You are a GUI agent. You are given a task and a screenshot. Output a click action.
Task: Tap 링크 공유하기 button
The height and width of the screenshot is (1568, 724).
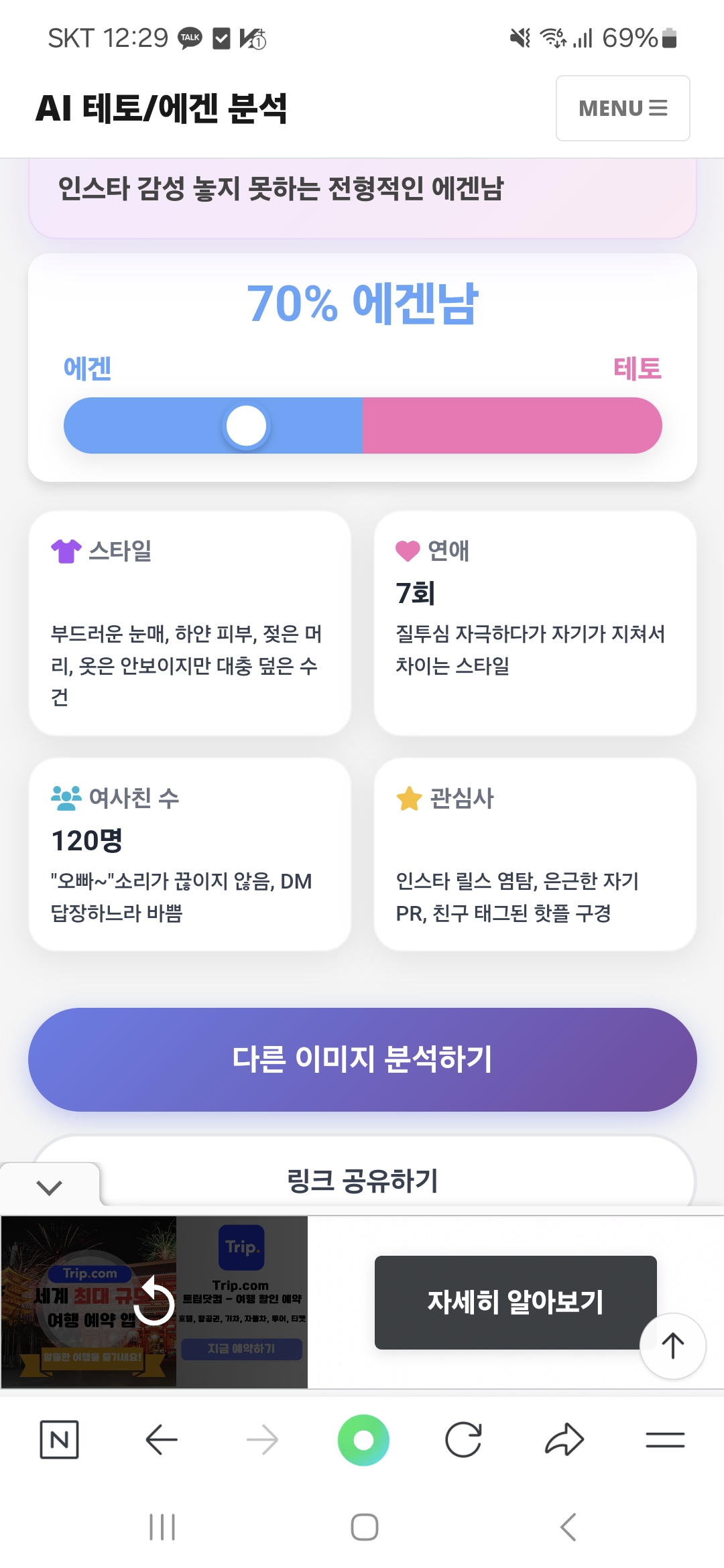click(362, 1179)
